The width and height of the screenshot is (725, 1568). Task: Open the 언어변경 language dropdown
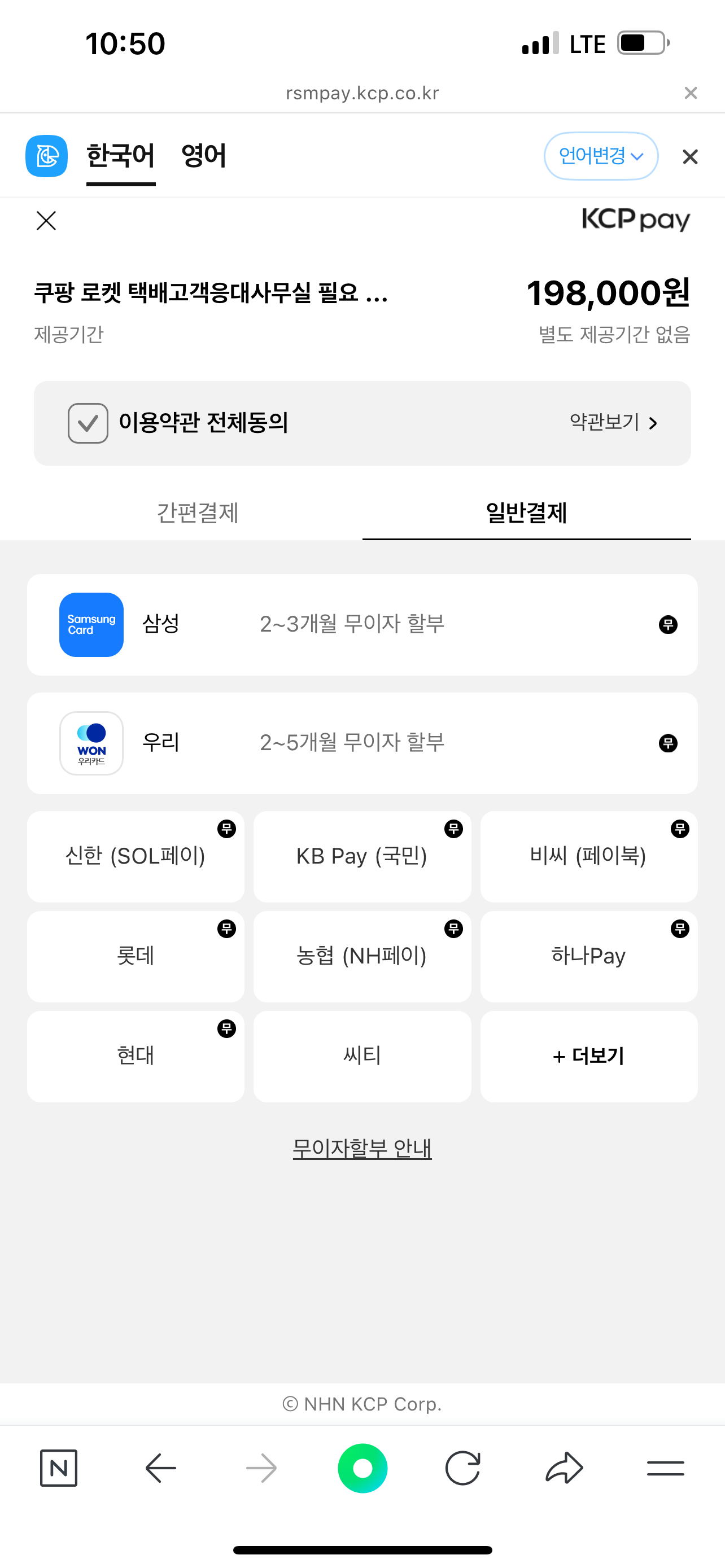click(600, 156)
